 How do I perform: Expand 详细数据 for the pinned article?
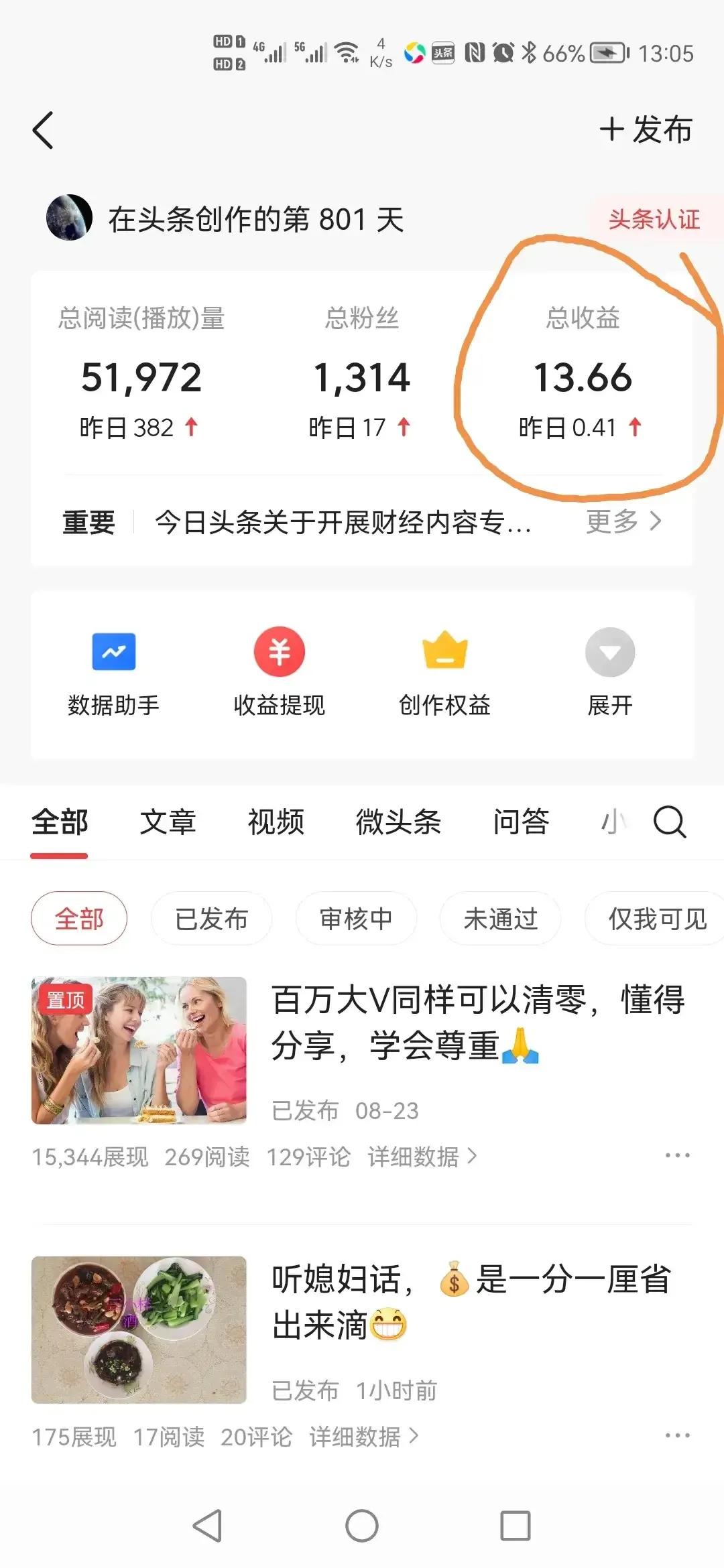click(x=412, y=1155)
